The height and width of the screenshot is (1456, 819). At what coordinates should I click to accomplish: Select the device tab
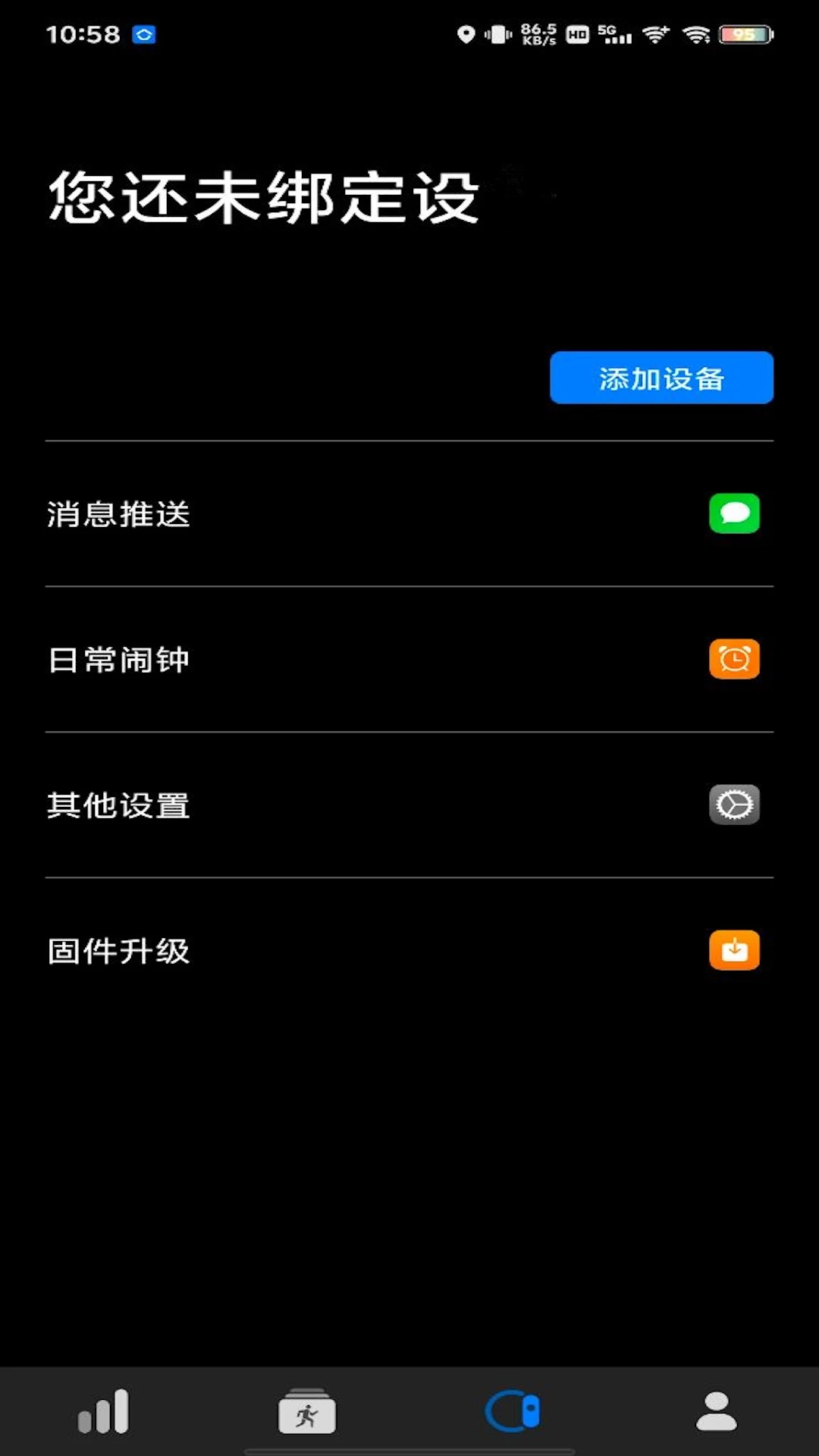tap(513, 1411)
